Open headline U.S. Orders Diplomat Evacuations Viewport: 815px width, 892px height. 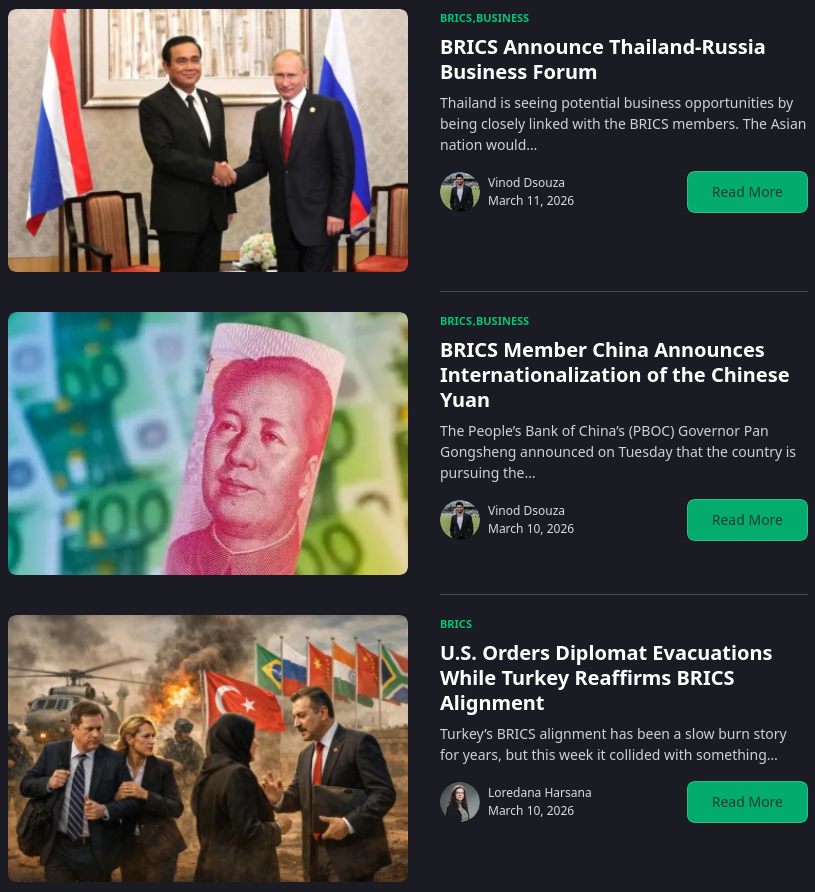coord(606,677)
